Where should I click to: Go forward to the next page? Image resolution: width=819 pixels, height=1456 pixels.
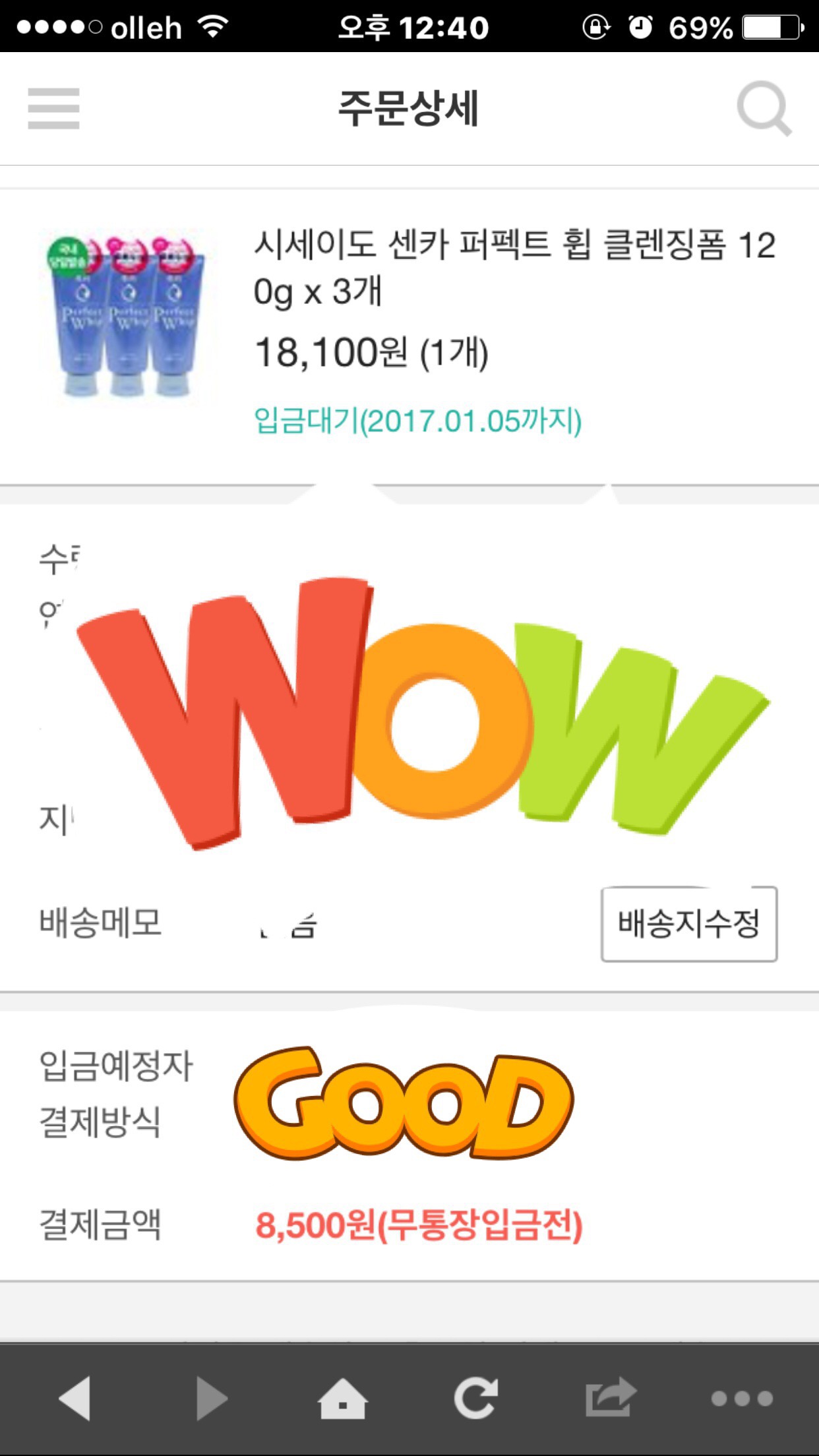click(211, 1397)
